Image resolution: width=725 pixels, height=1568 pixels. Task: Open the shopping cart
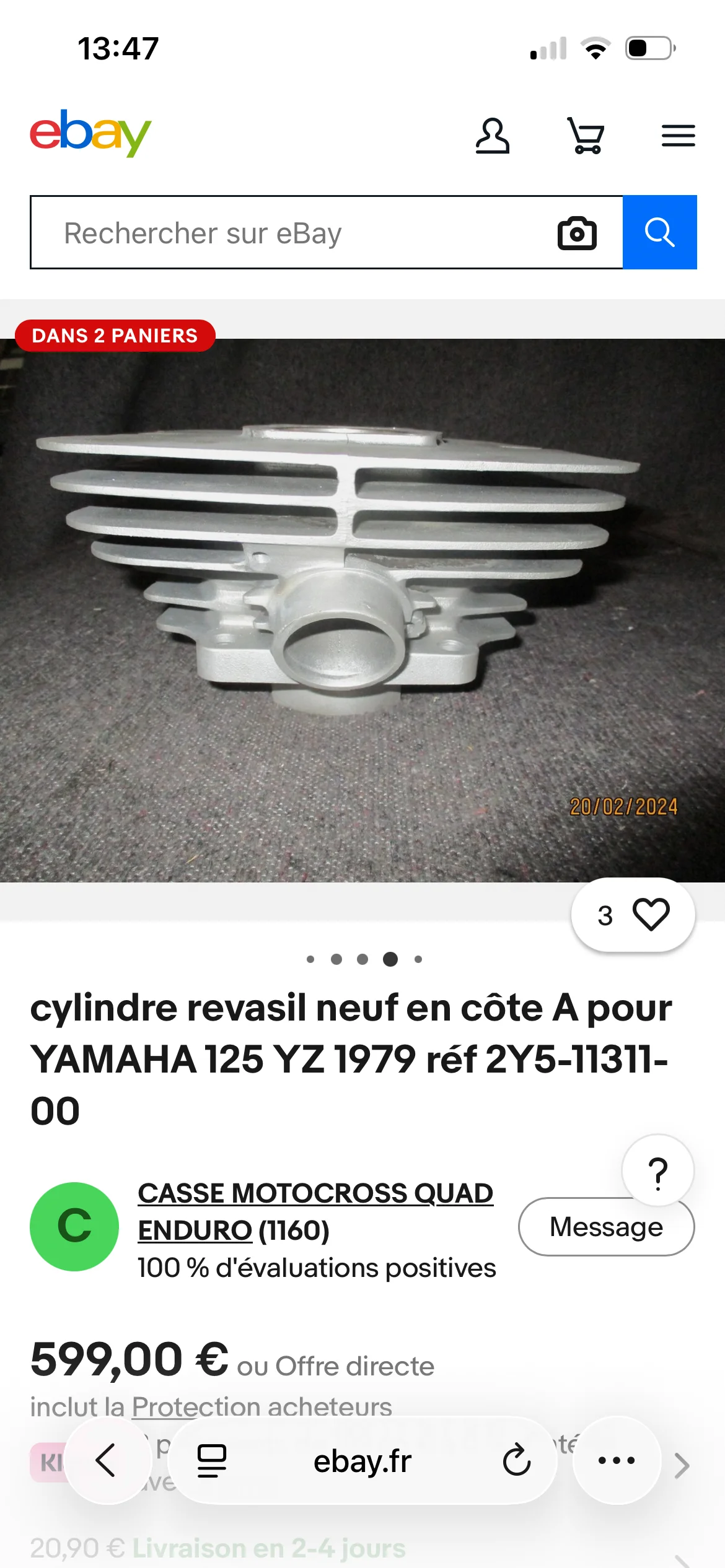pos(586,136)
